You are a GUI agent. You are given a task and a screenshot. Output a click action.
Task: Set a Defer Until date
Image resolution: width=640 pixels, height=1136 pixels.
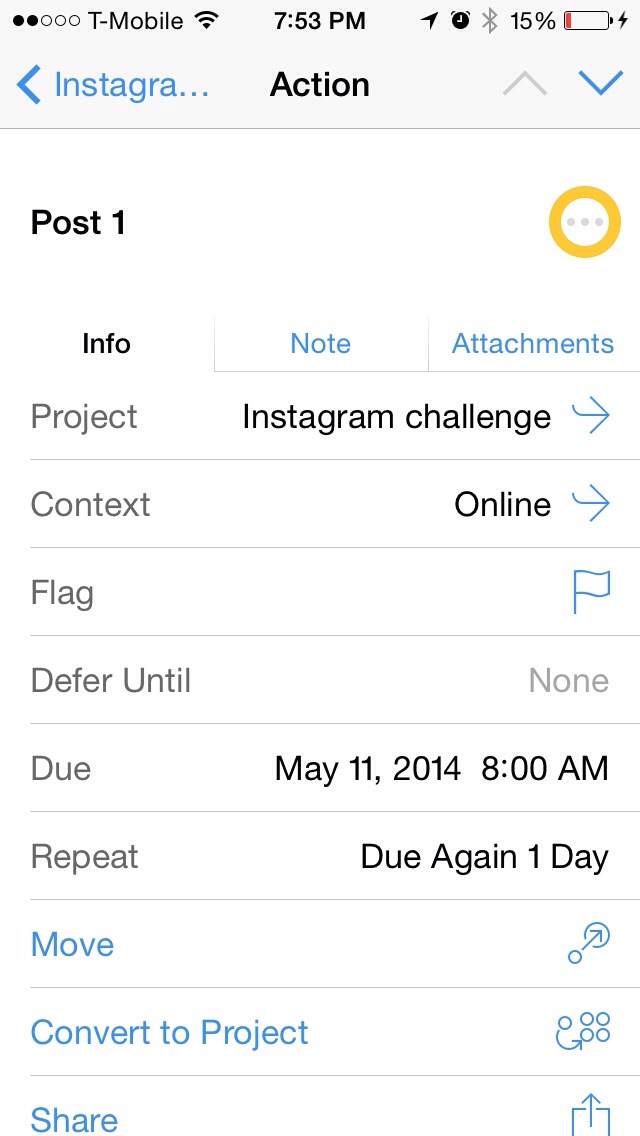(568, 681)
